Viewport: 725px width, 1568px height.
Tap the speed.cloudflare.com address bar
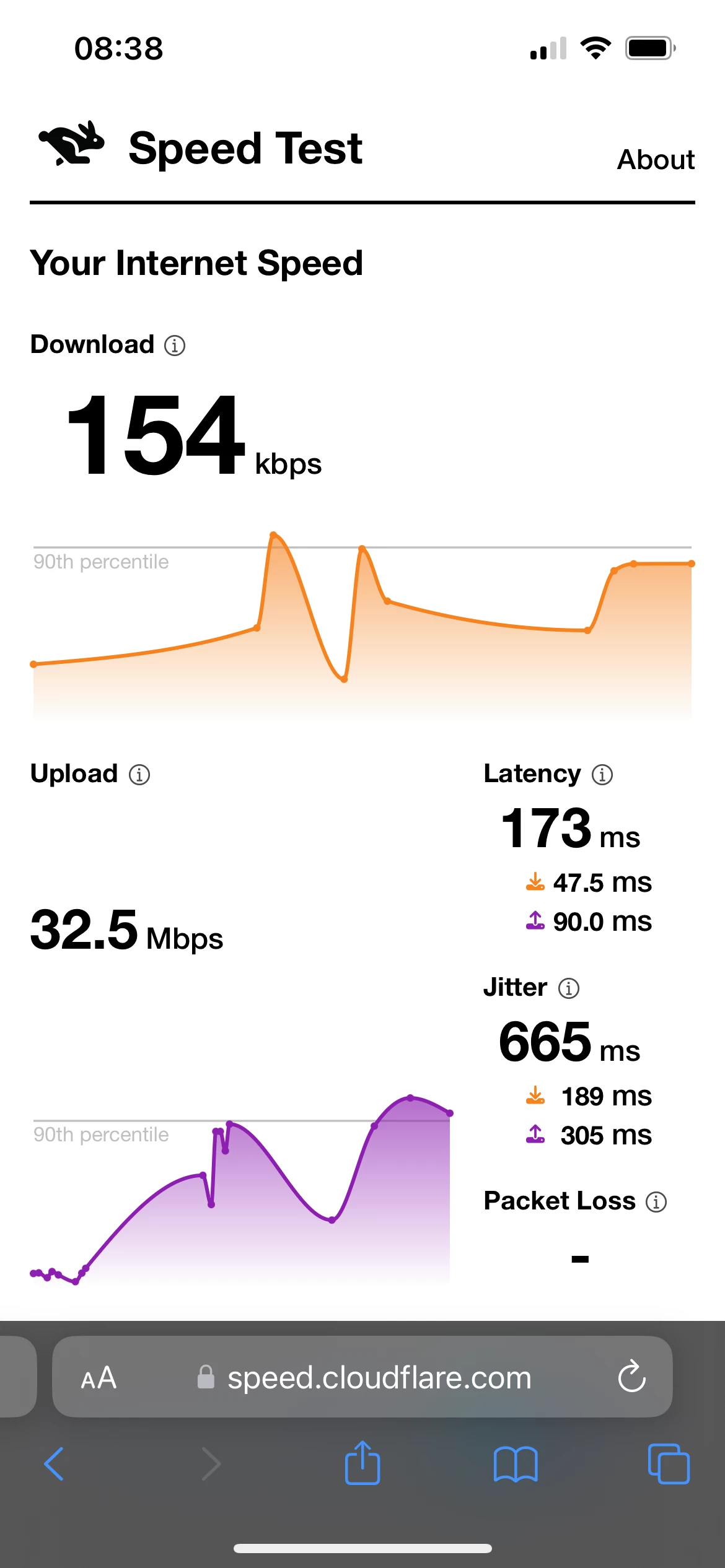378,1378
